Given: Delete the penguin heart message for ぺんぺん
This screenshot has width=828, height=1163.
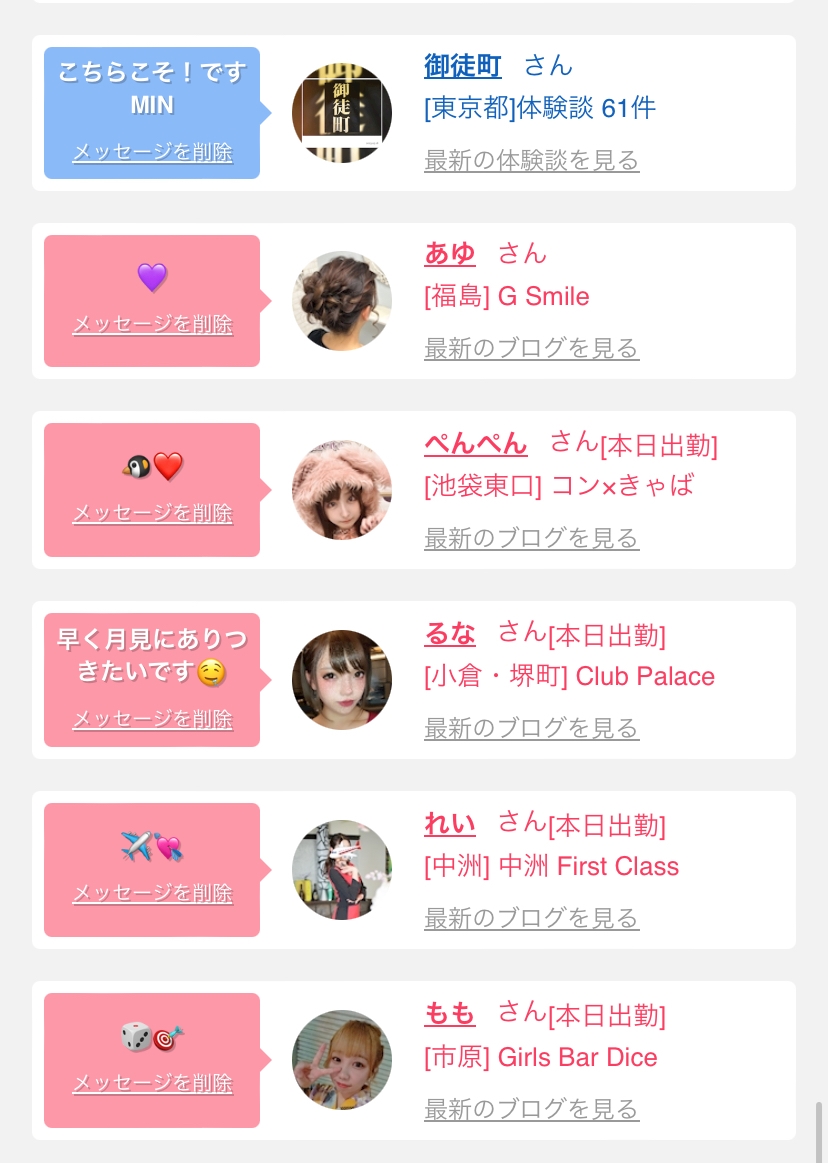Looking at the screenshot, I should point(153,513).
